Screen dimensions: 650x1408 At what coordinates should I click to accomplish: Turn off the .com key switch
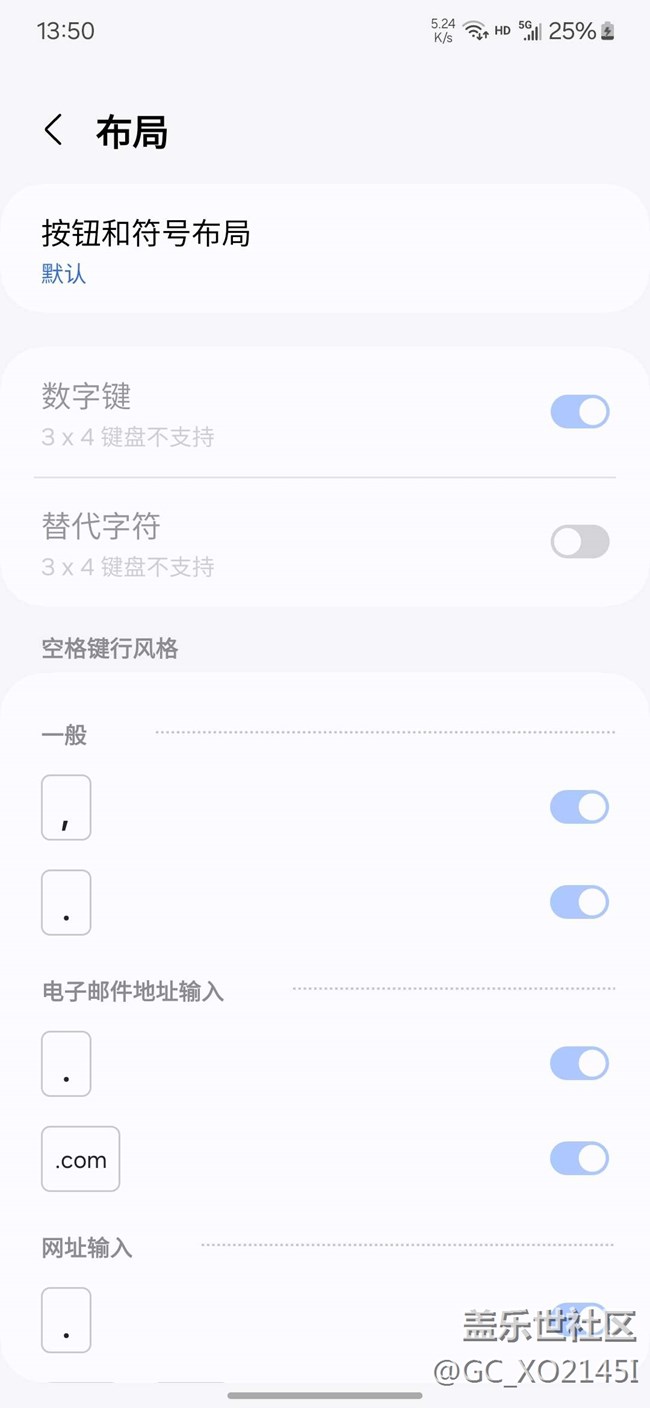[580, 1159]
